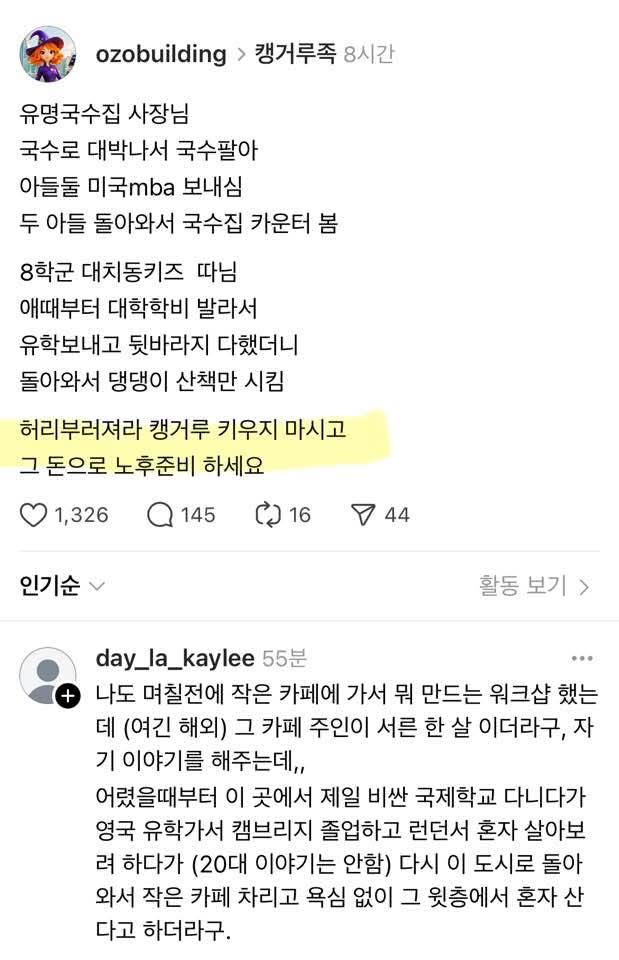Expand the 인기순 sort dropdown
The height and width of the screenshot is (960, 619).
(x=62, y=585)
